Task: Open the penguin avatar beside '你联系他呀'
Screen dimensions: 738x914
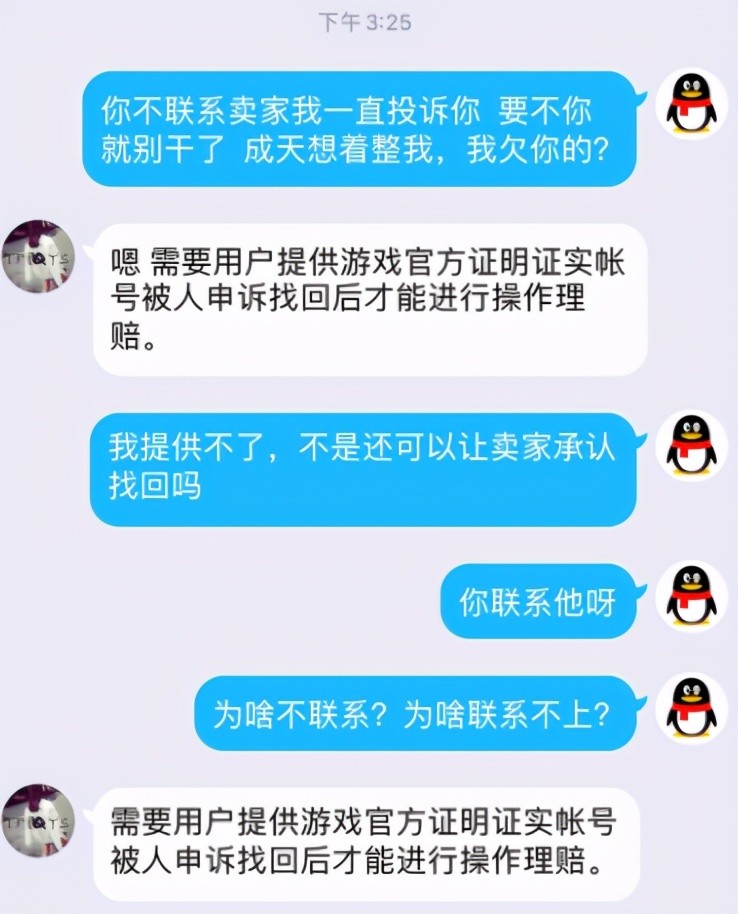Action: click(691, 597)
